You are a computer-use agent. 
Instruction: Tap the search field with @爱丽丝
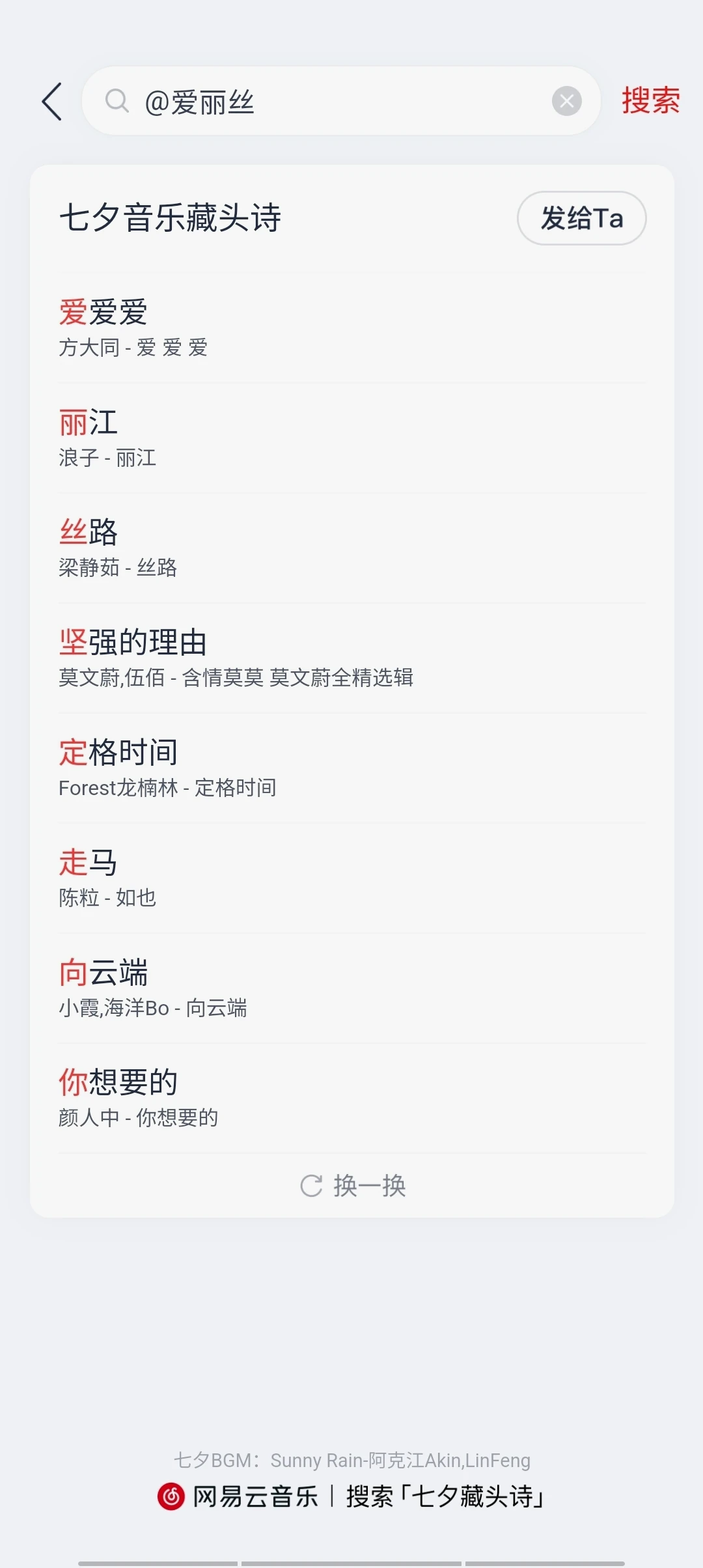pos(325,102)
